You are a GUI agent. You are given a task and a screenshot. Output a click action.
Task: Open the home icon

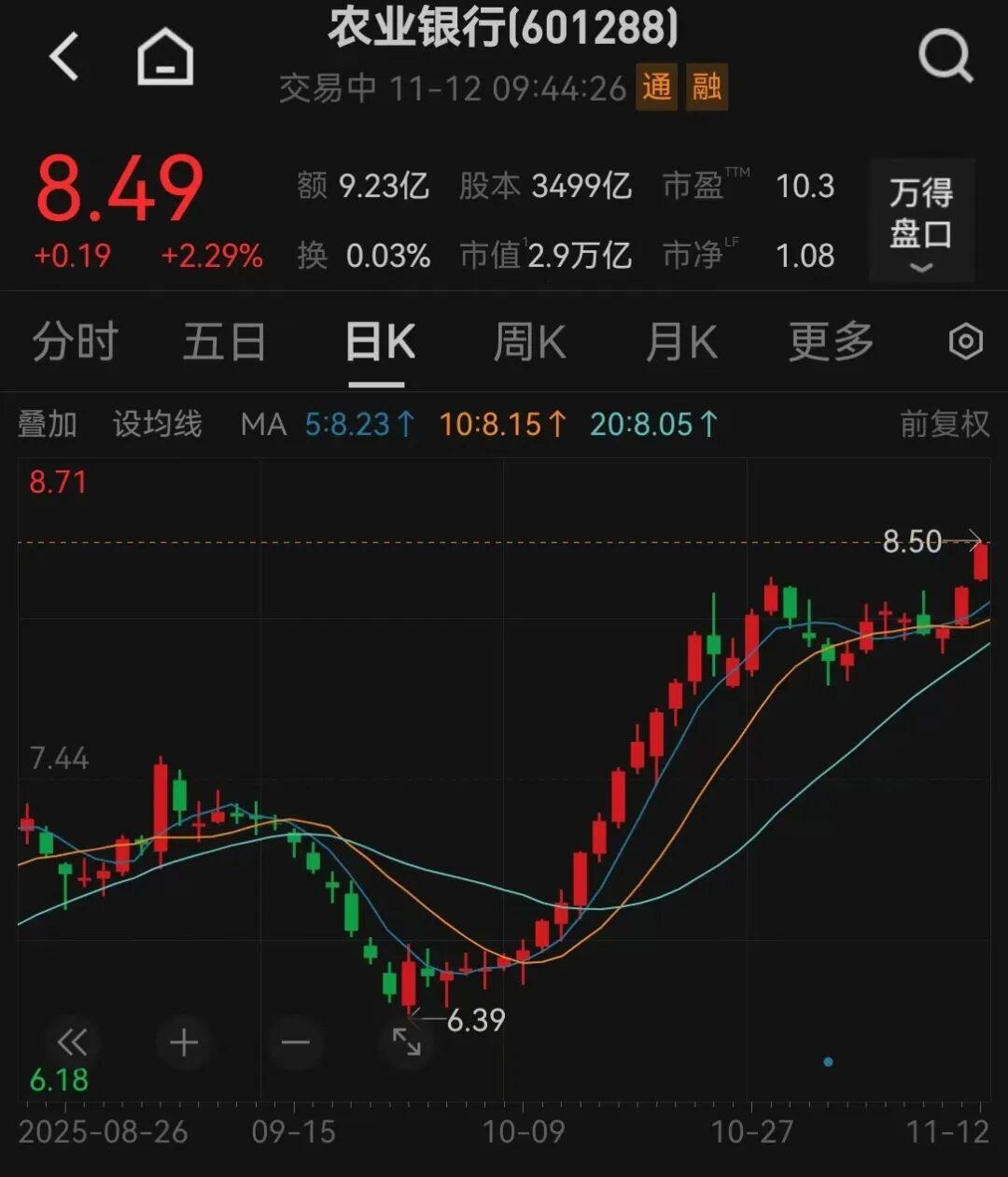(x=165, y=57)
